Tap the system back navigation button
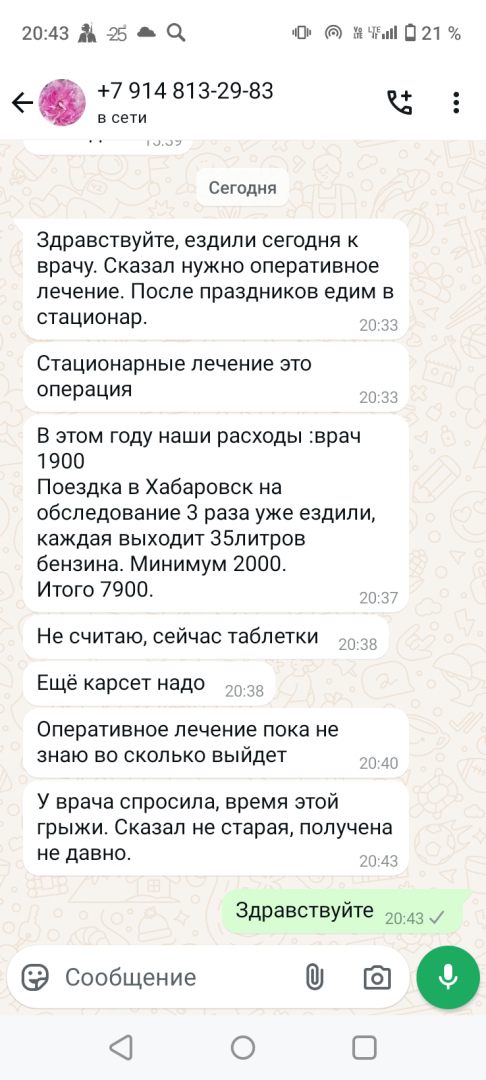Viewport: 486px width, 1080px height. [121, 1048]
